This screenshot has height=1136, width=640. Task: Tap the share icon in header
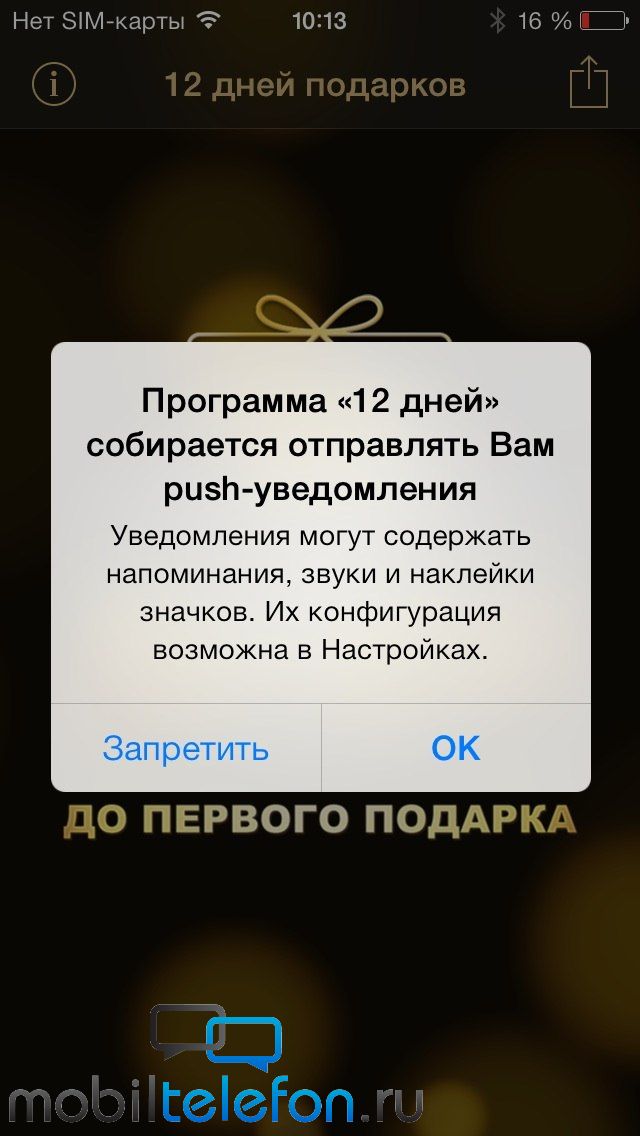[588, 83]
